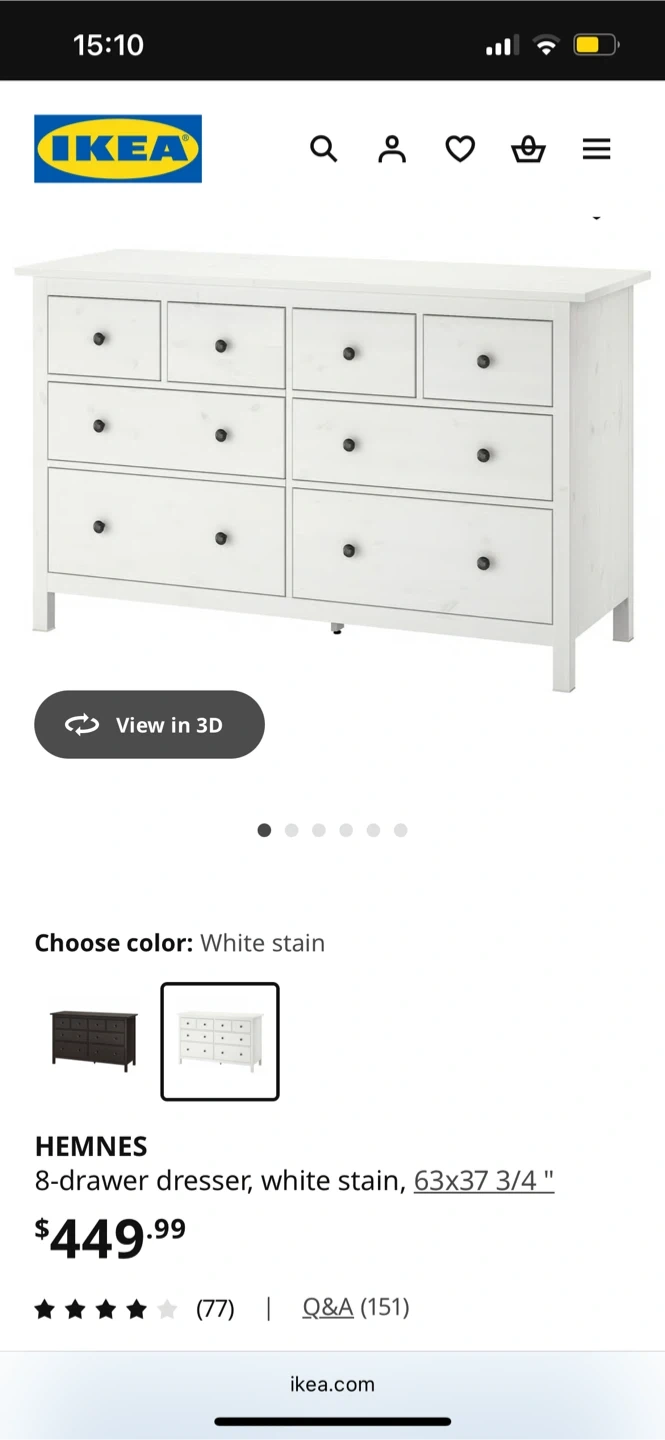The height and width of the screenshot is (1440, 665).
Task: Open the account profile icon
Action: coord(392,149)
